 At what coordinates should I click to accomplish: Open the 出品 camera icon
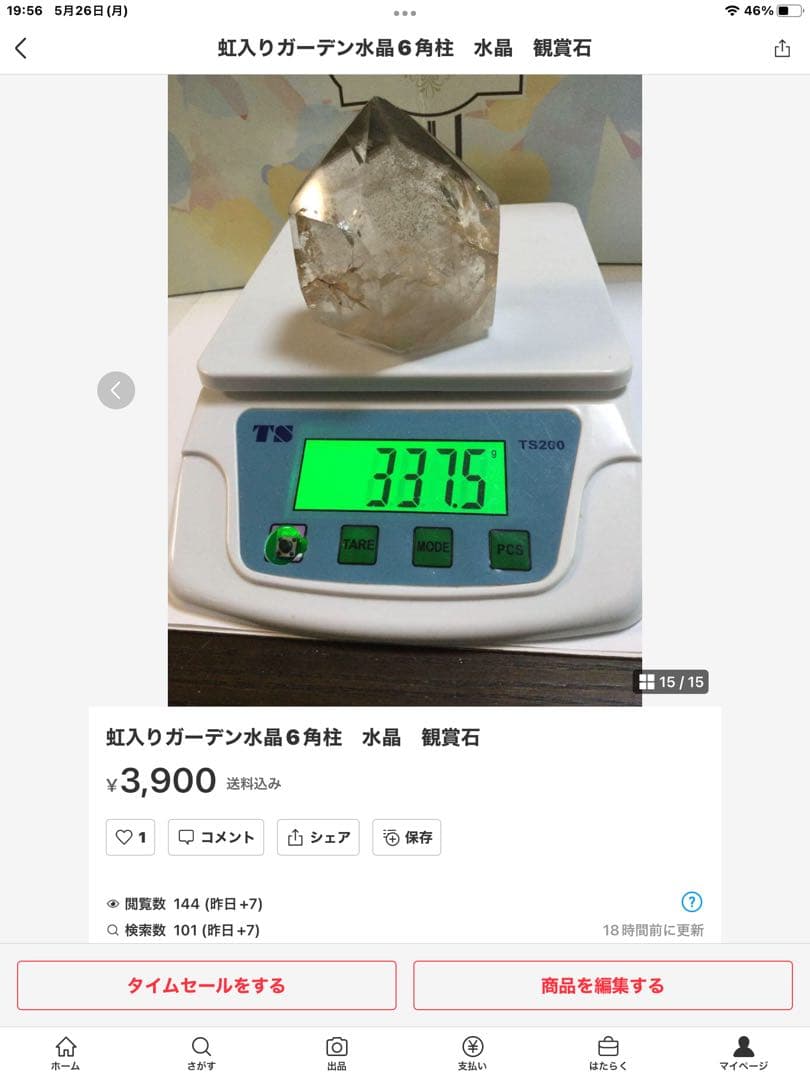point(335,1050)
